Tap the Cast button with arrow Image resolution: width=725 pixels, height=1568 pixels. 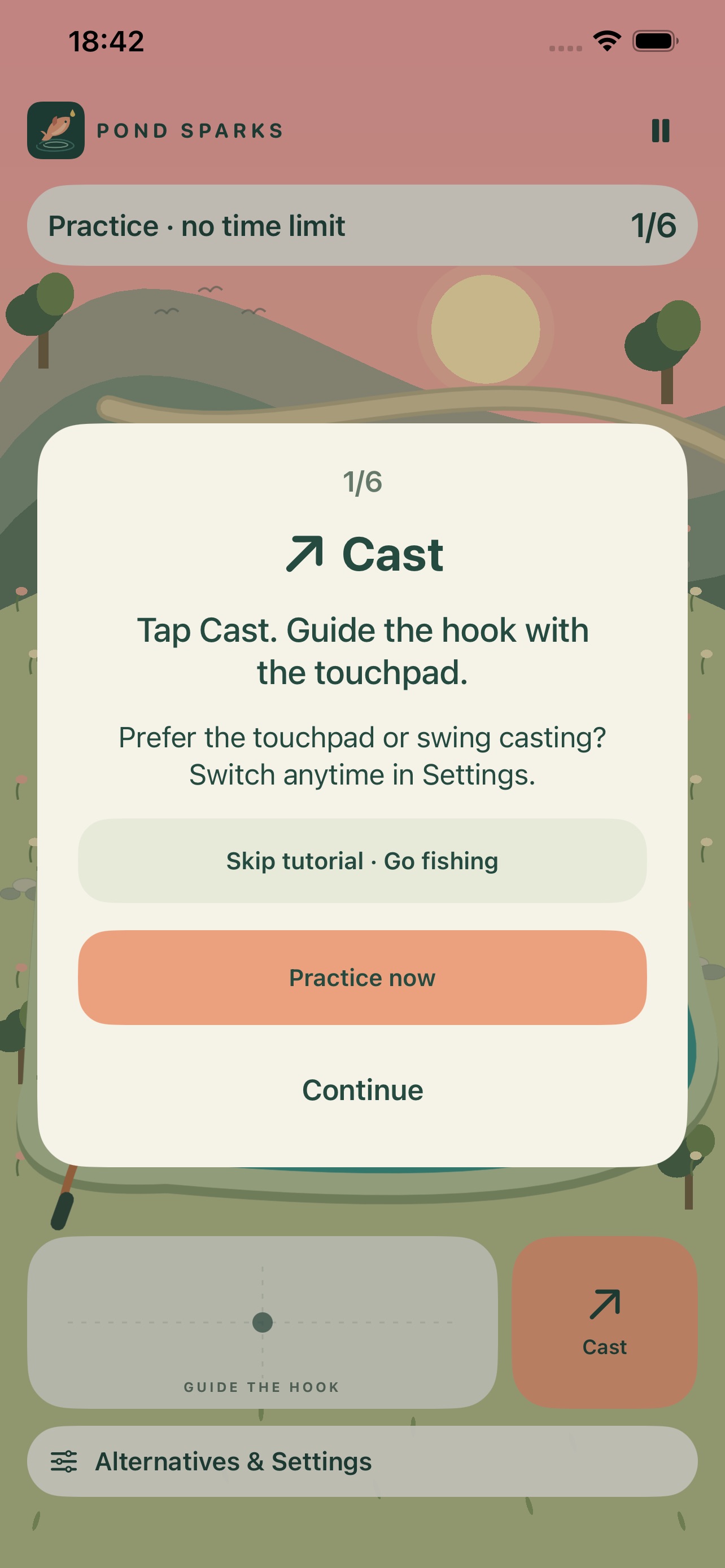[x=605, y=1322]
